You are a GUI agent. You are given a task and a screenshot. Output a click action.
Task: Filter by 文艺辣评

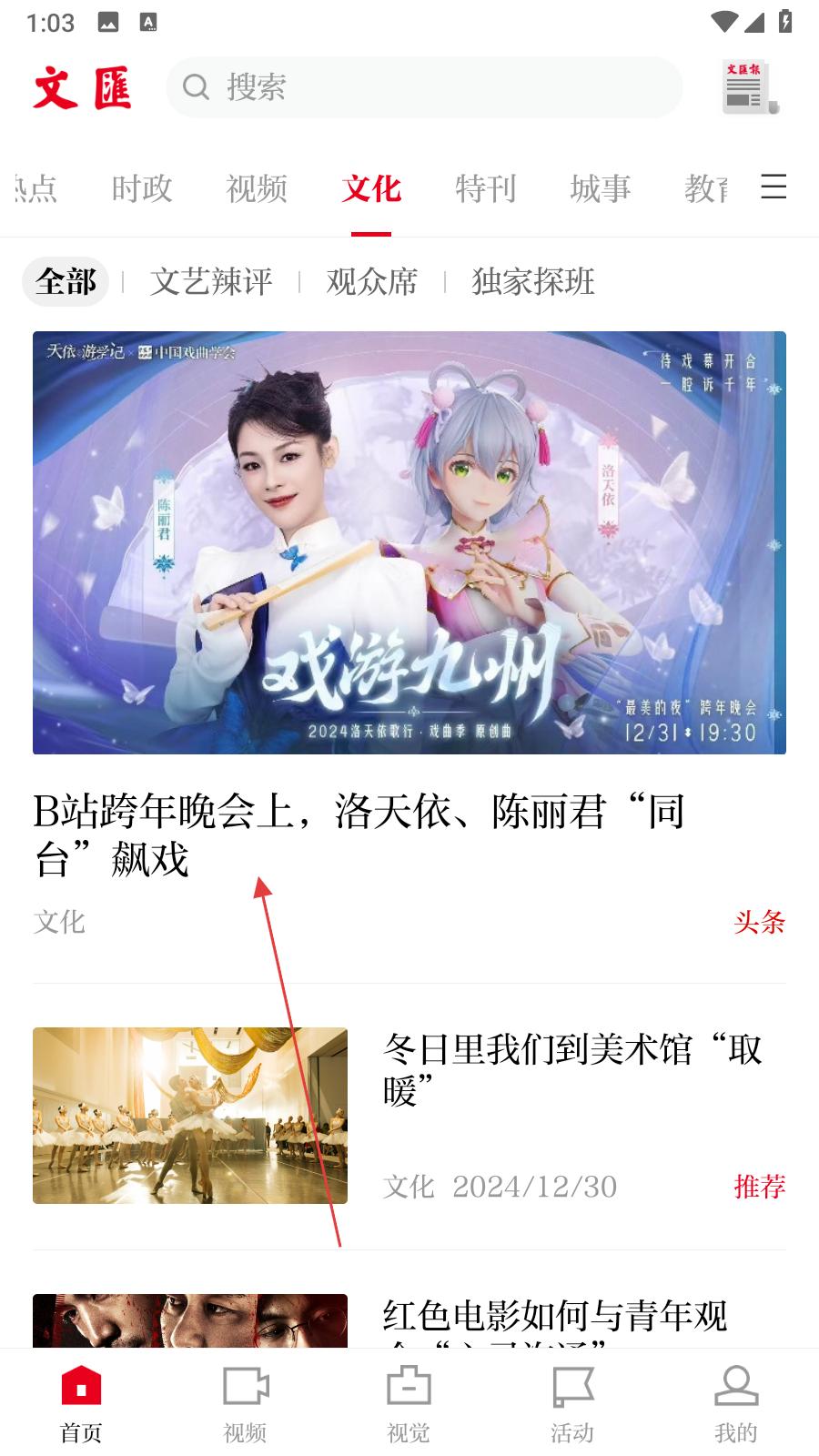[211, 282]
